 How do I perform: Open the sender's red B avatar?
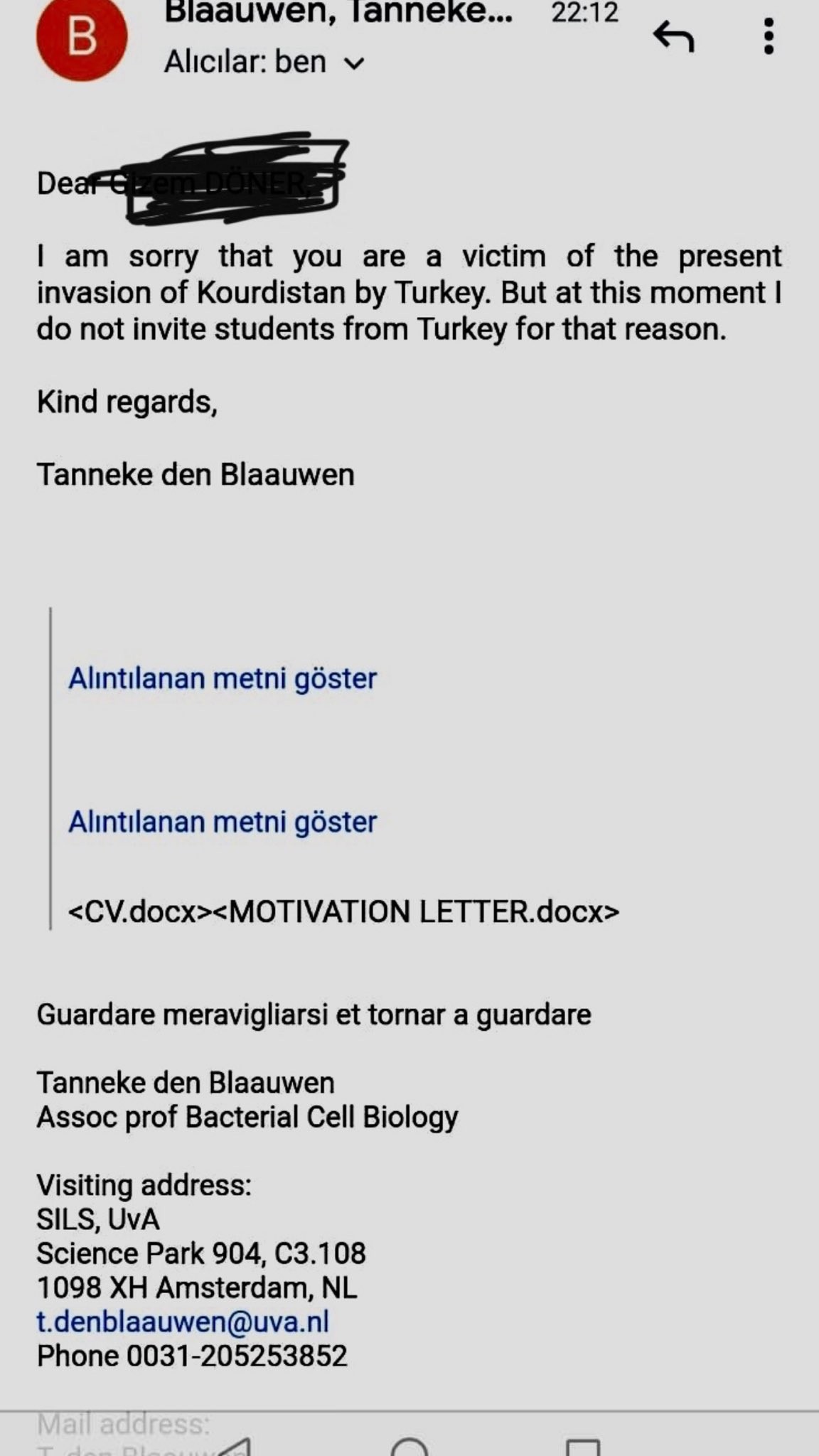(82, 37)
